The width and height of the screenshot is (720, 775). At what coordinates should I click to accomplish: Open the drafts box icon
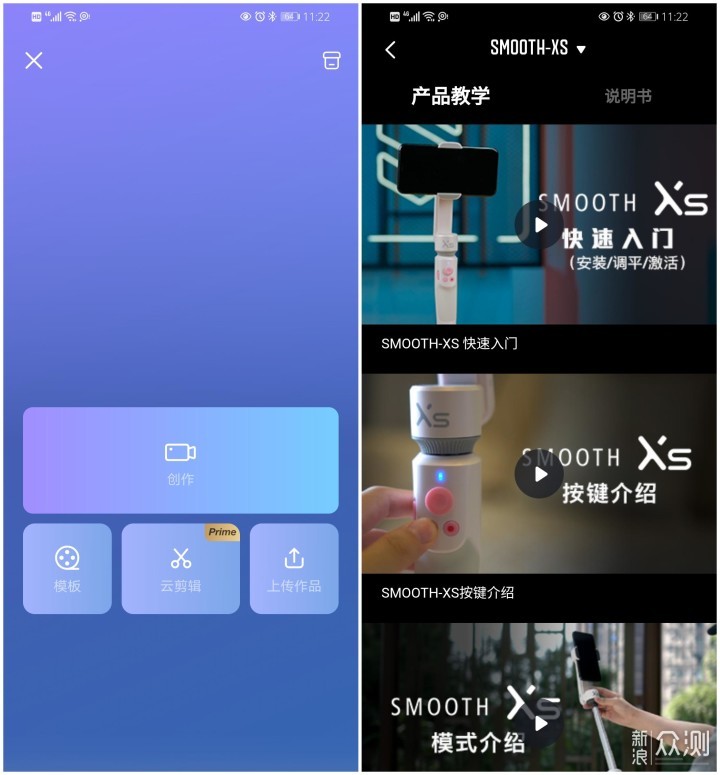[x=331, y=60]
